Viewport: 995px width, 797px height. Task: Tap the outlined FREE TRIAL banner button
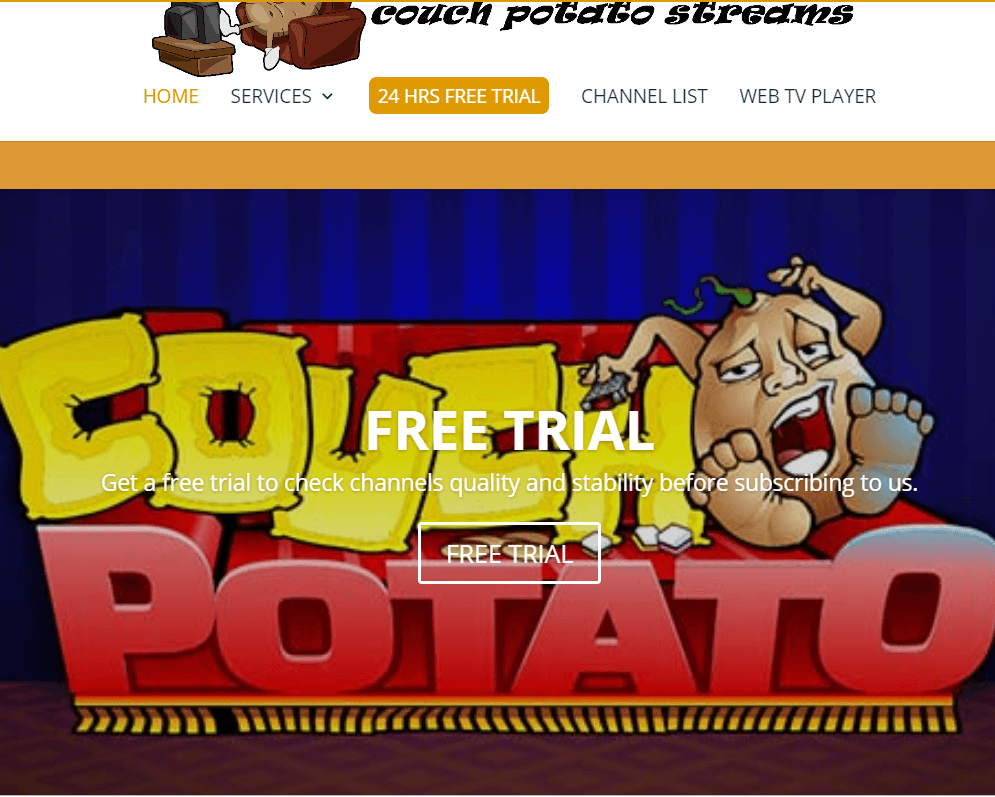[509, 553]
